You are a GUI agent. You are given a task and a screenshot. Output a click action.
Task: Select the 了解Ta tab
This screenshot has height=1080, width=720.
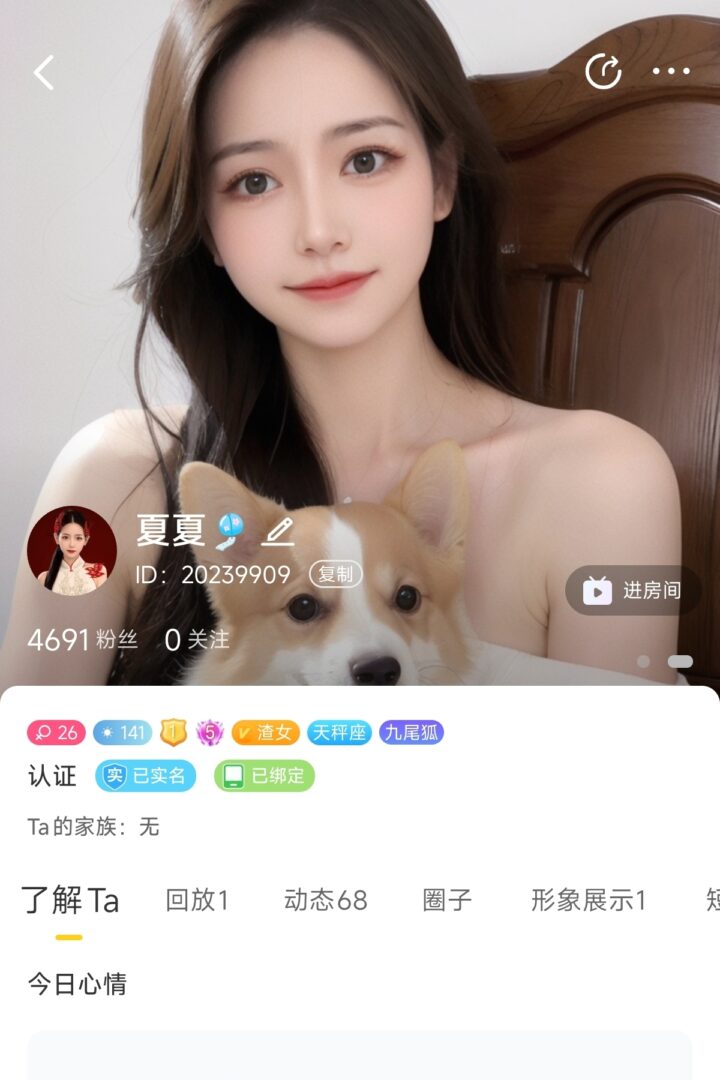coord(70,900)
